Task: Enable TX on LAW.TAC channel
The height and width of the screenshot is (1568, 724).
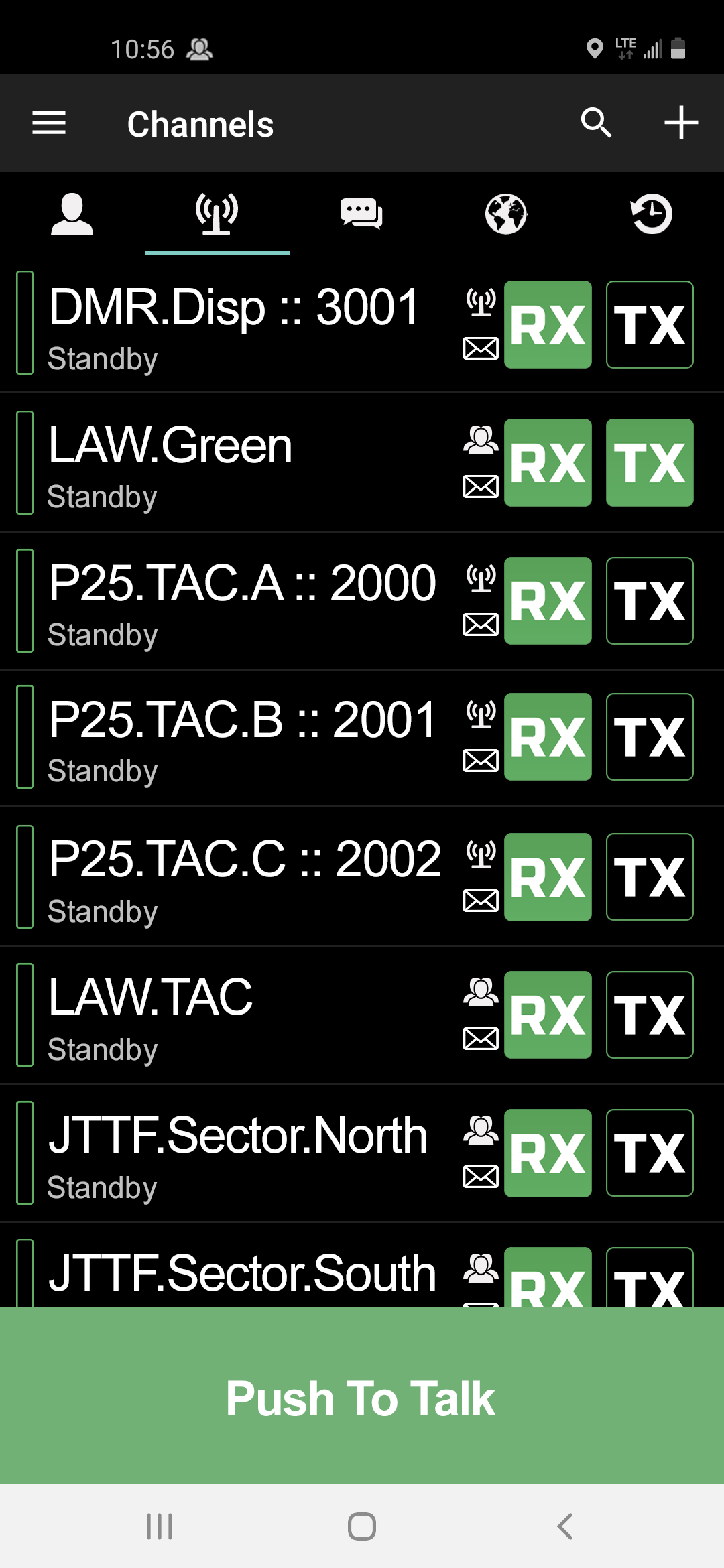Action: (x=650, y=1015)
